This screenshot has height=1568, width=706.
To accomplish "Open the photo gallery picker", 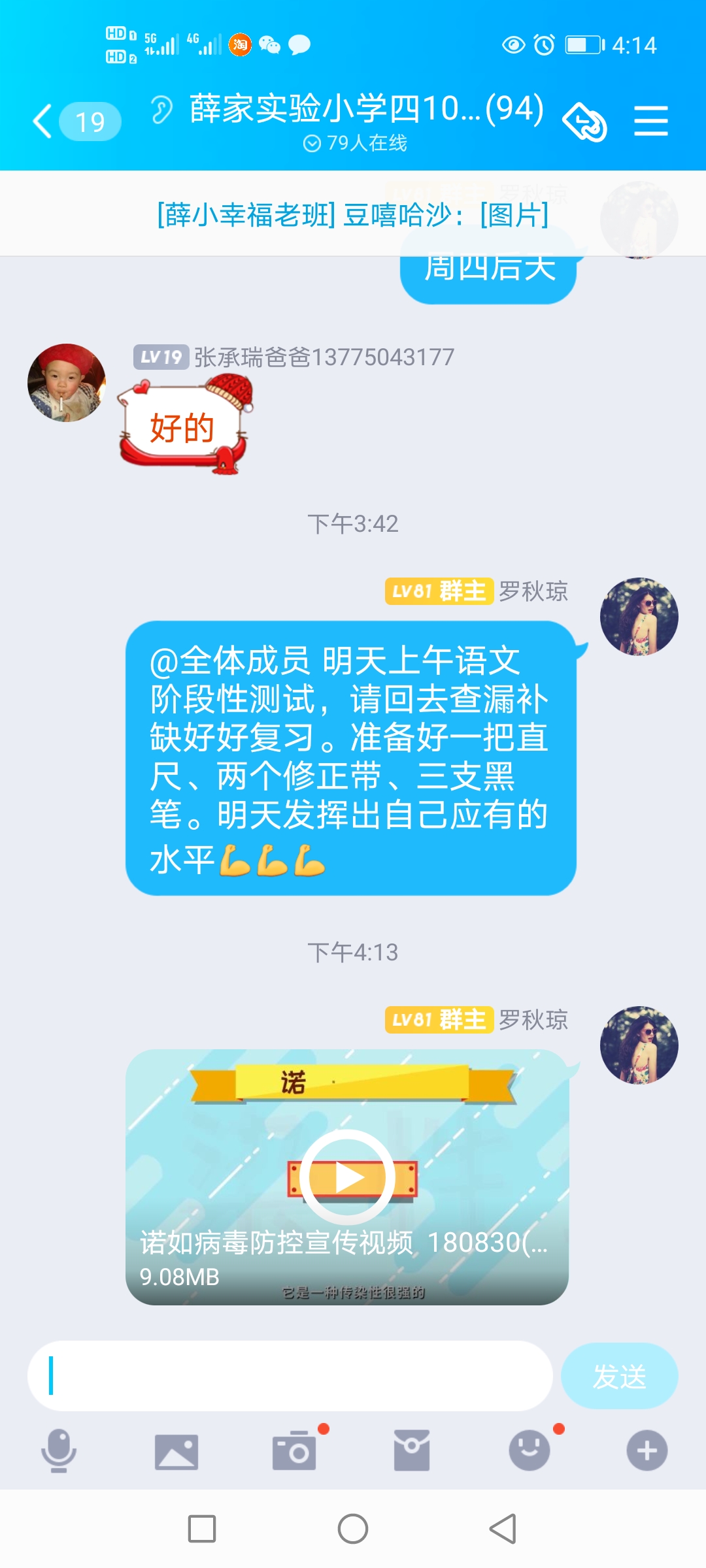I will [176, 1452].
